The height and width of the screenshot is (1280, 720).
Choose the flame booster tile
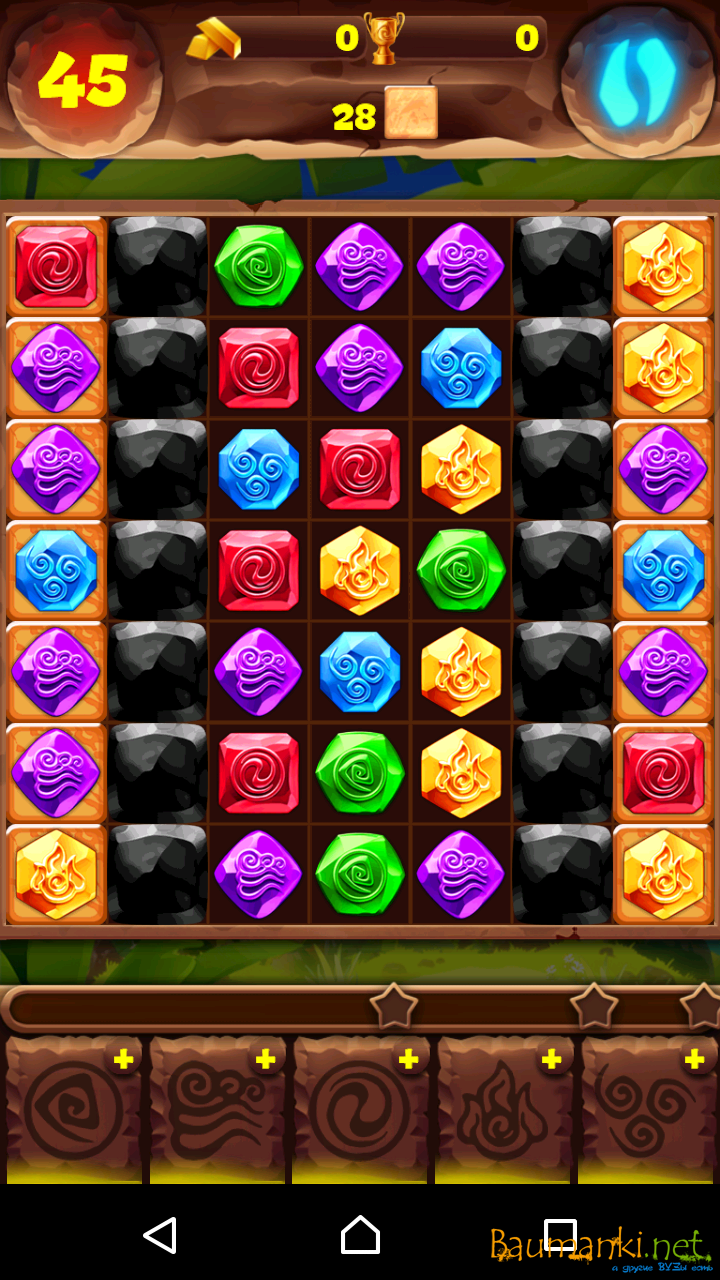[x=503, y=1111]
